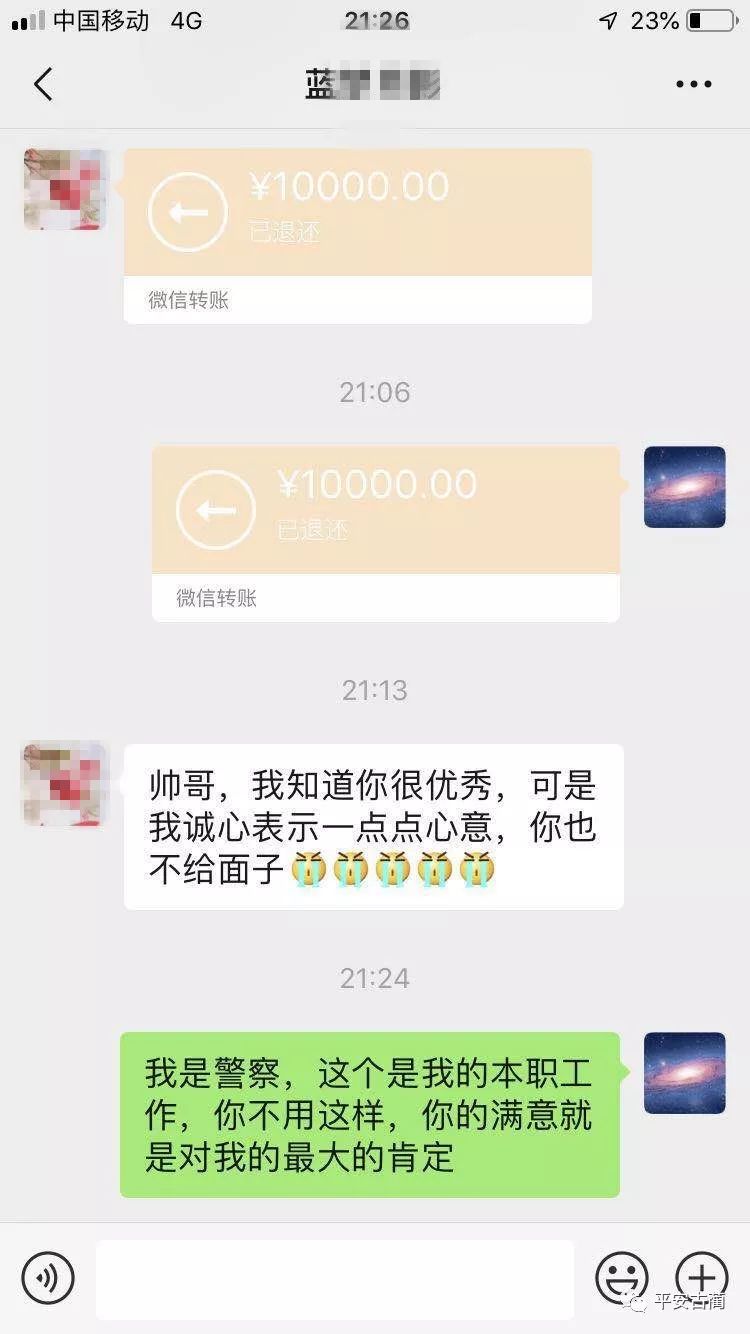
Task: Open the emoji sticker panel
Action: pyautogui.click(x=621, y=1278)
